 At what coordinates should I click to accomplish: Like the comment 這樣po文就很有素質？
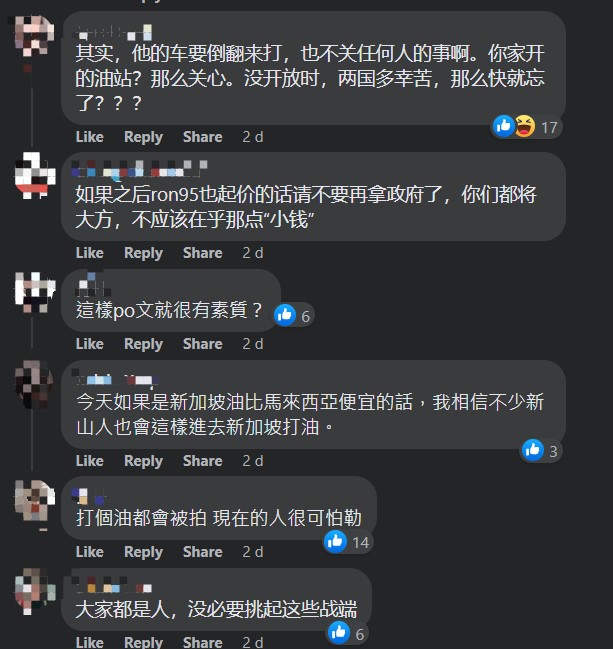click(89, 344)
